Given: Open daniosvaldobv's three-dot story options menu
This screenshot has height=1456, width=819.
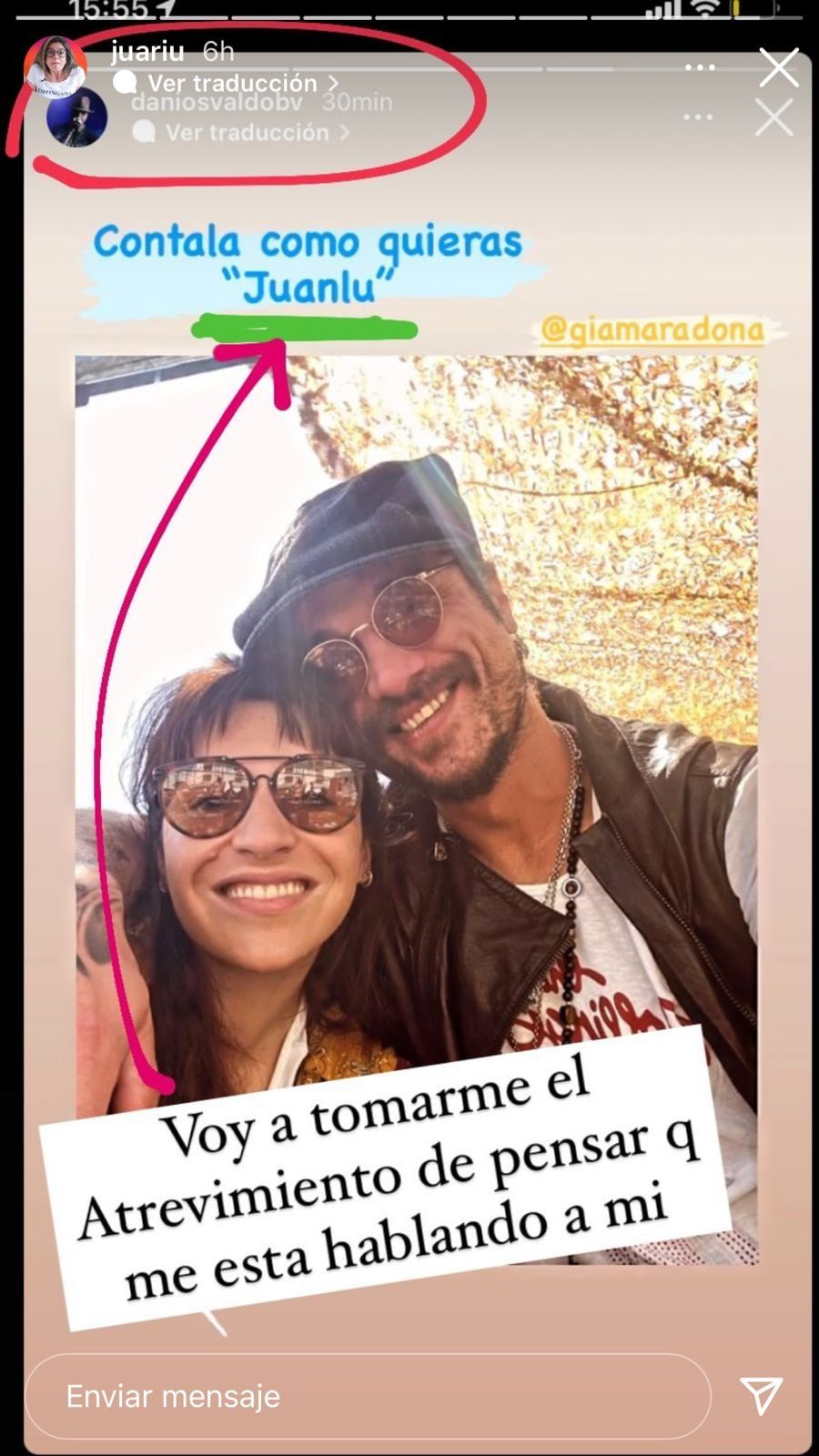Looking at the screenshot, I should tap(699, 116).
